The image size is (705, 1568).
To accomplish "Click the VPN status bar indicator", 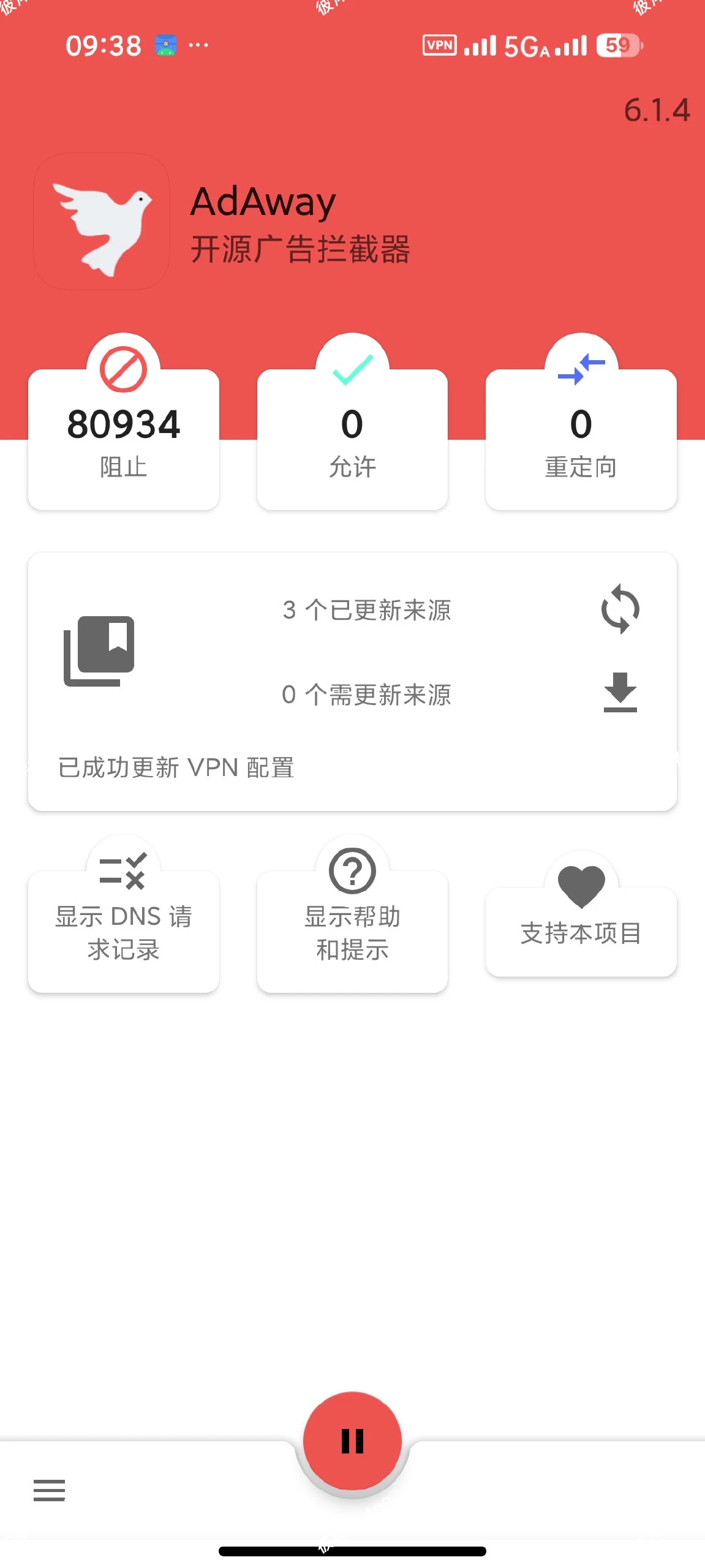I will pyautogui.click(x=439, y=44).
